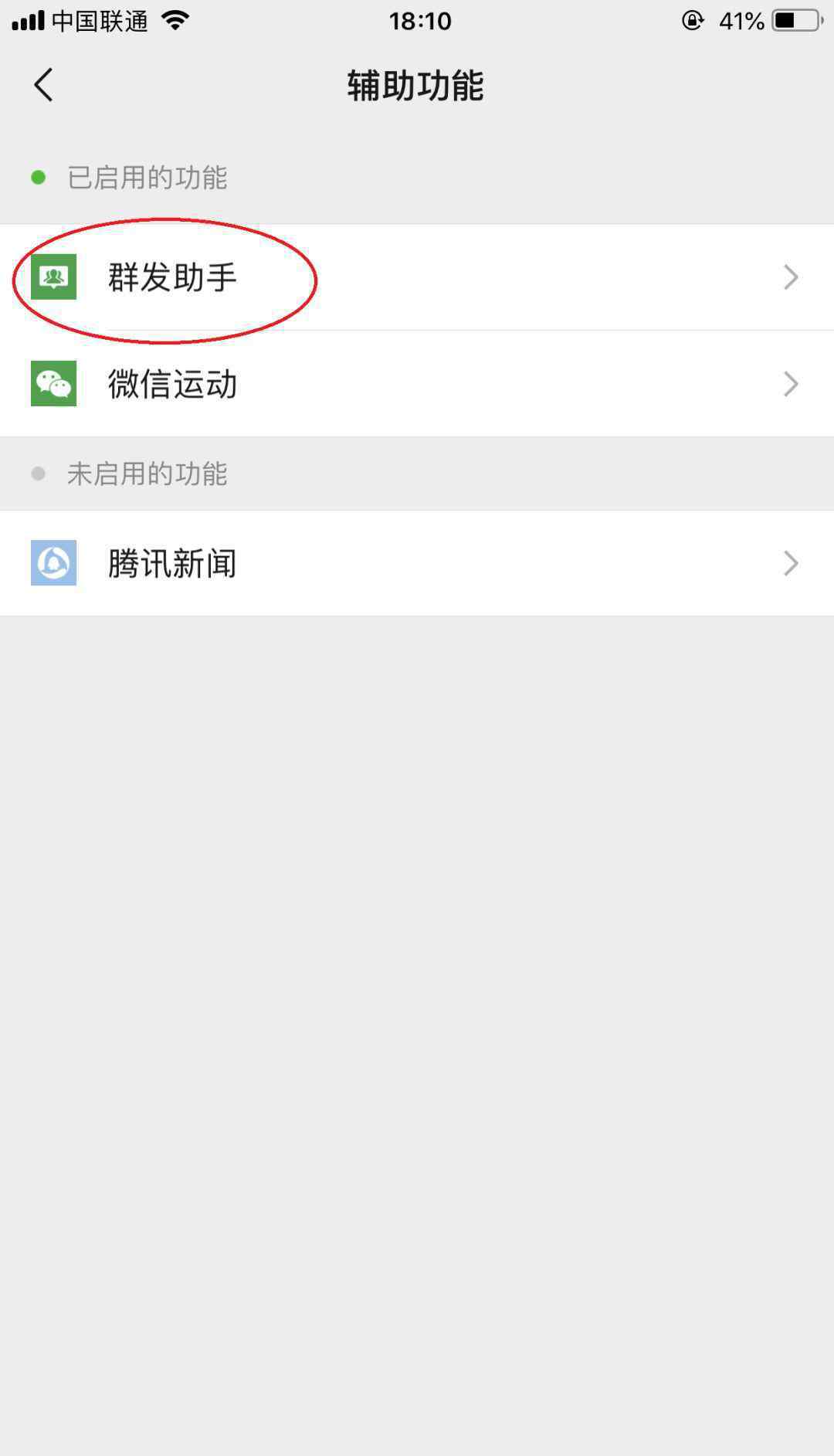Viewport: 834px width, 1456px height.
Task: Go back from 辅助功能 page
Action: tap(43, 85)
